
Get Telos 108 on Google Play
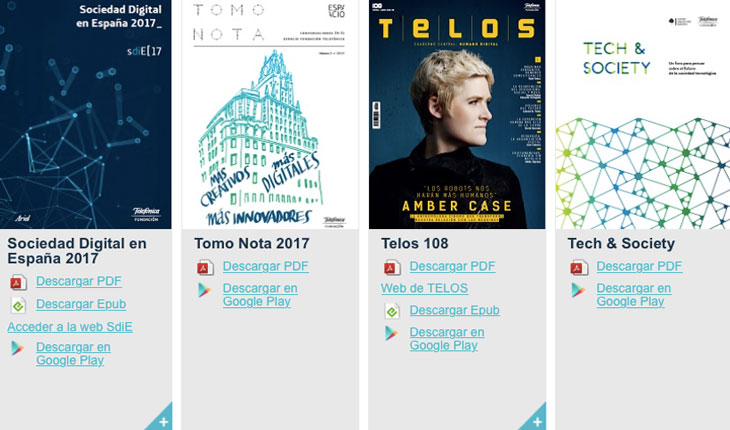(446, 339)
